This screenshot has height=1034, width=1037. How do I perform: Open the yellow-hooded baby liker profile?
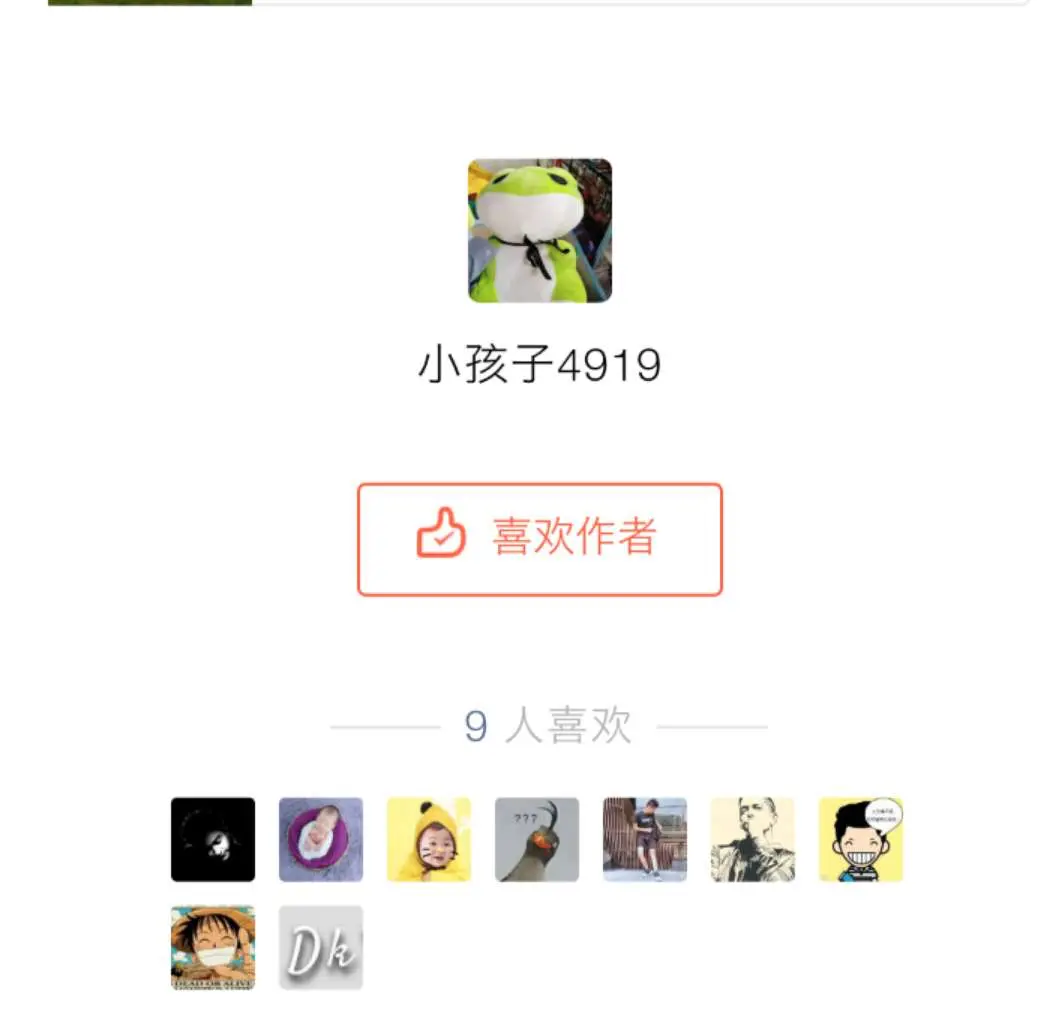pyautogui.click(x=429, y=839)
